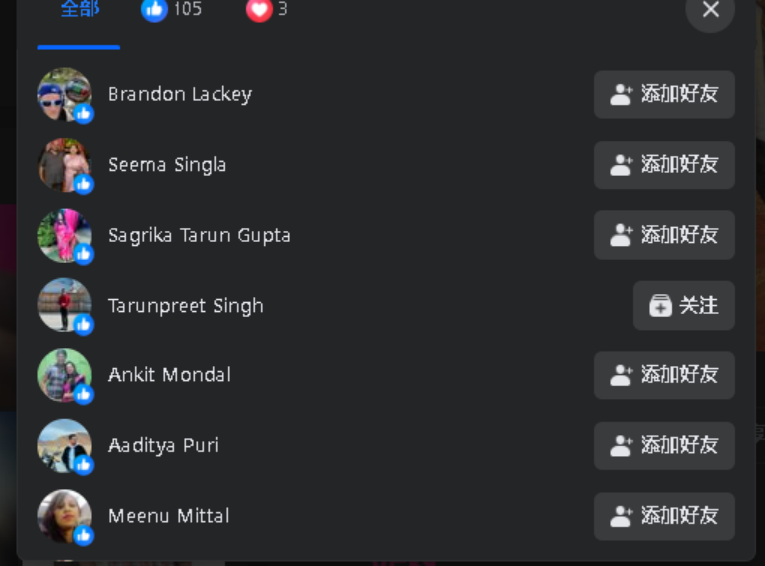Add Brandon Lackey as a friend

pyautogui.click(x=664, y=94)
